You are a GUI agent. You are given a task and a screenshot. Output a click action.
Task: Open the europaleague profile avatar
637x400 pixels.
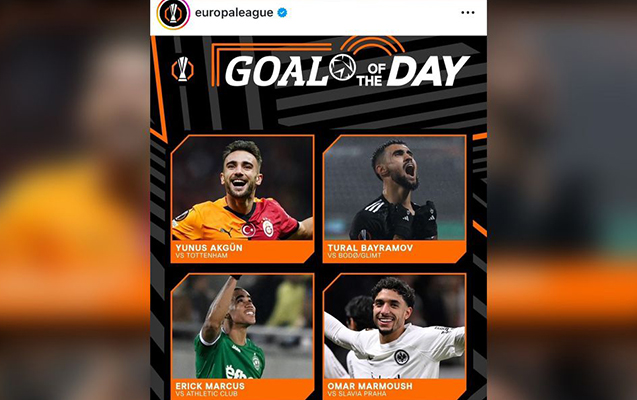click(174, 13)
